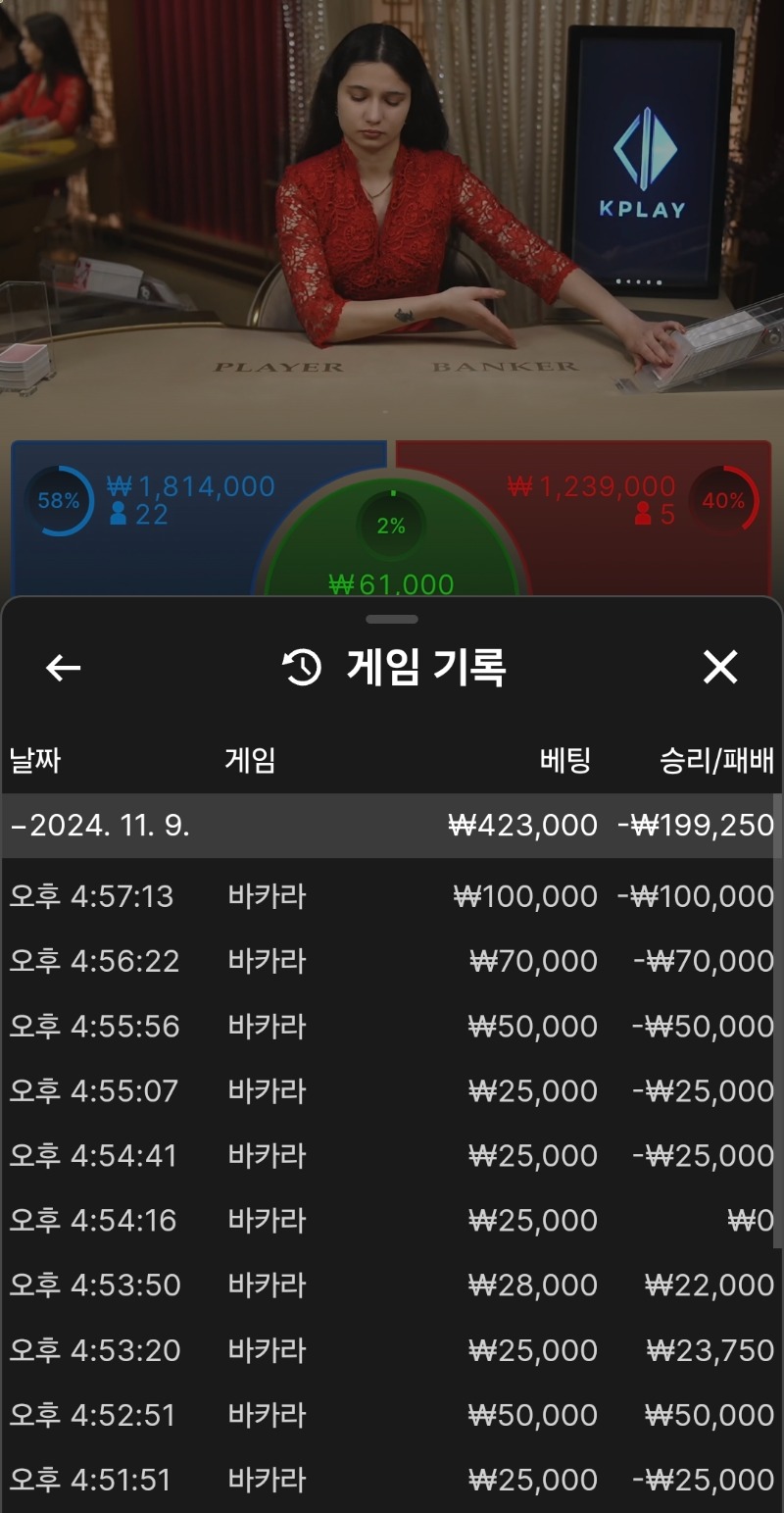This screenshot has height=1513, width=784.
Task: Open the 오후 4:51:51 baccarat record
Action: [390, 1480]
